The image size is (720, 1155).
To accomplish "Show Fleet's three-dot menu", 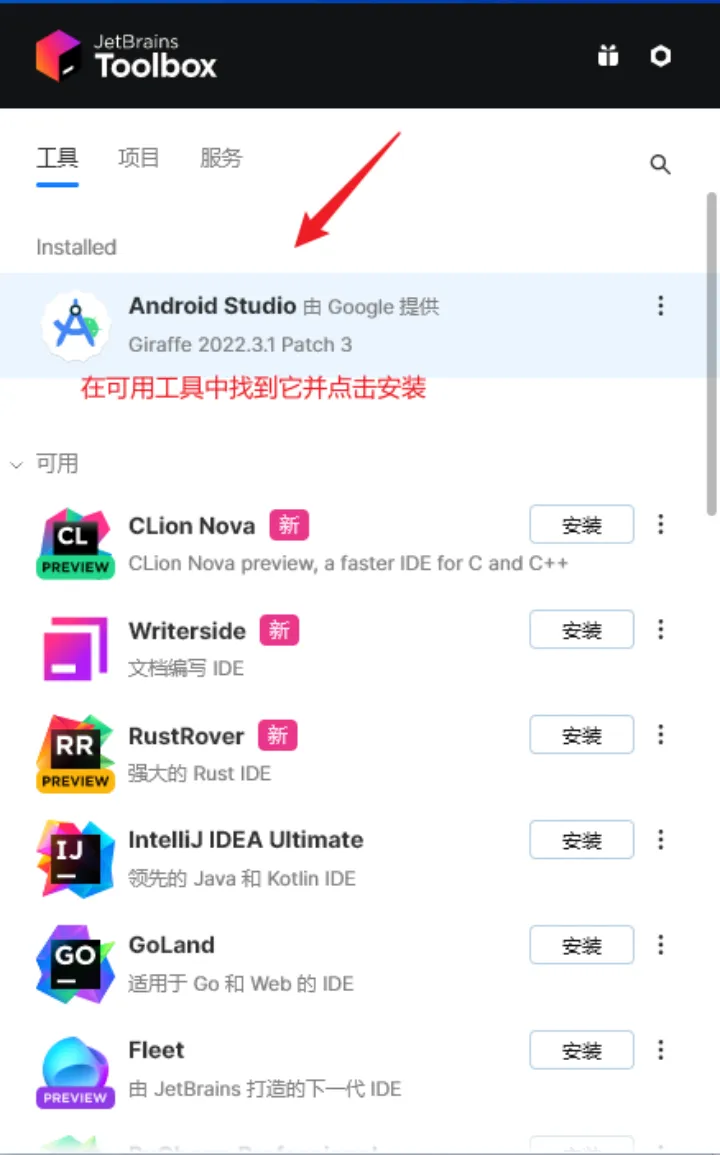I will [x=660, y=1049].
